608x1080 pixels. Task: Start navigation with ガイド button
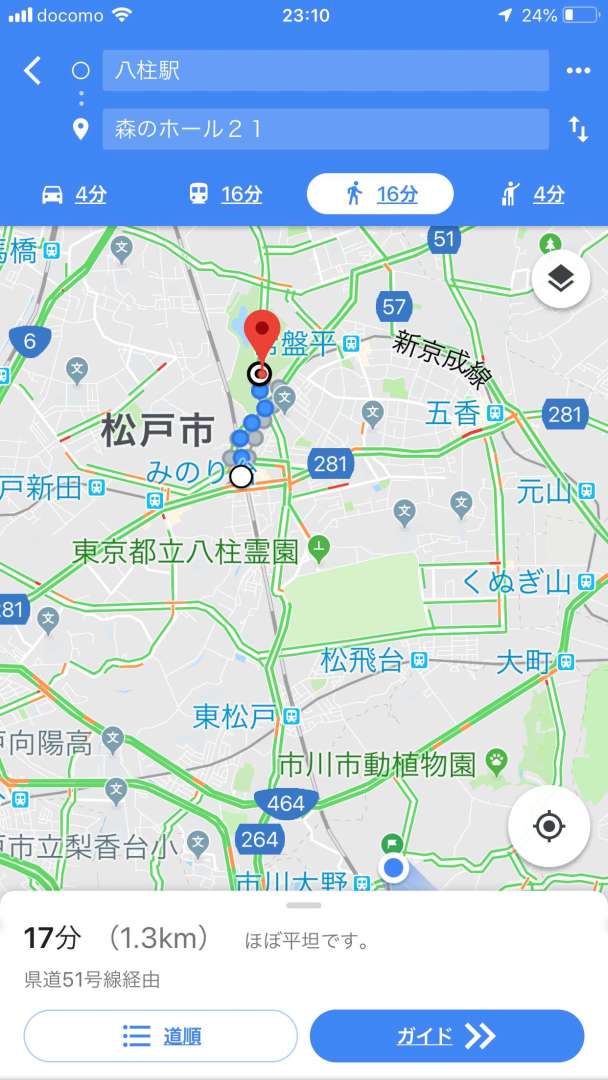tap(447, 1036)
